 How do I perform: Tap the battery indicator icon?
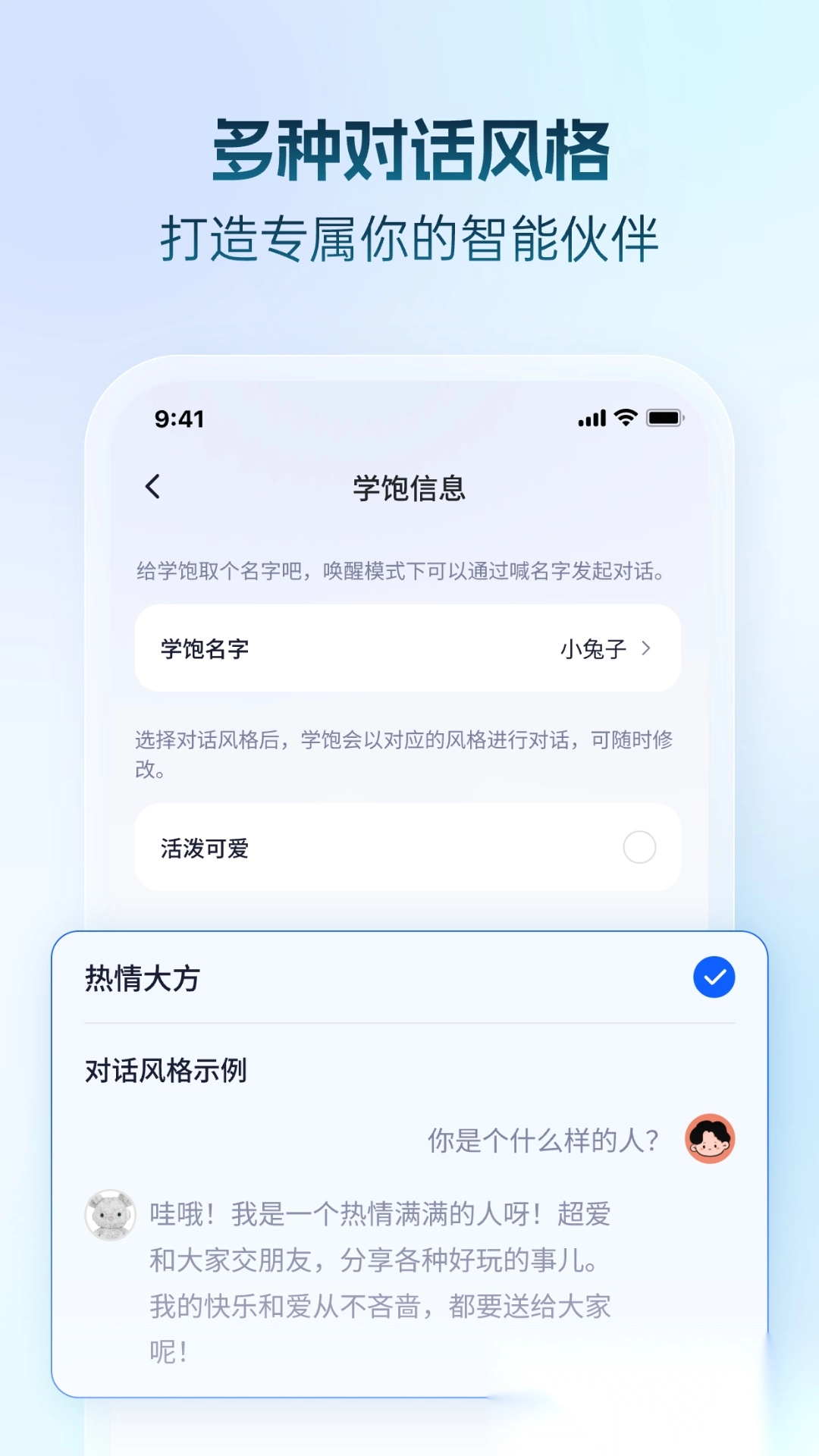(666, 417)
